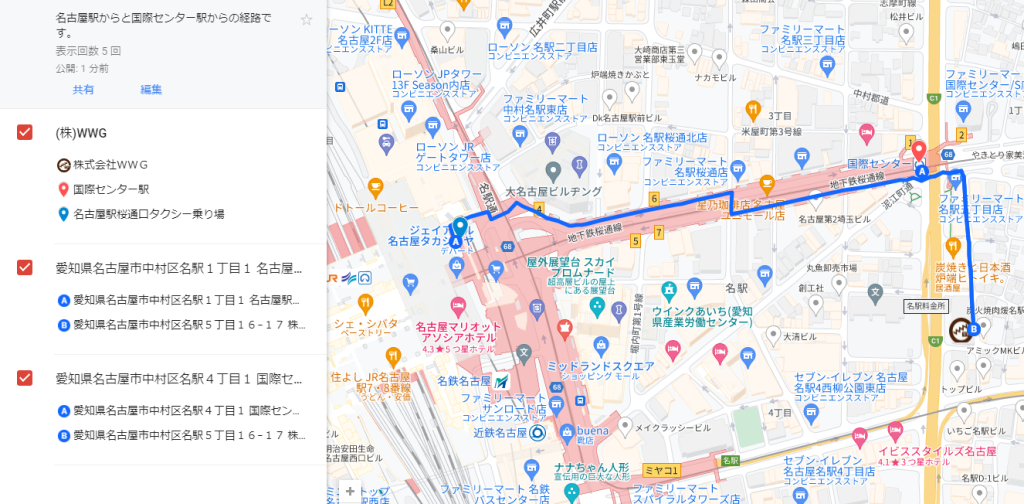1024x504 pixels.
Task: Toggle the 名駅4丁目1 国際セ route layer checkbox
Action: pos(25,378)
